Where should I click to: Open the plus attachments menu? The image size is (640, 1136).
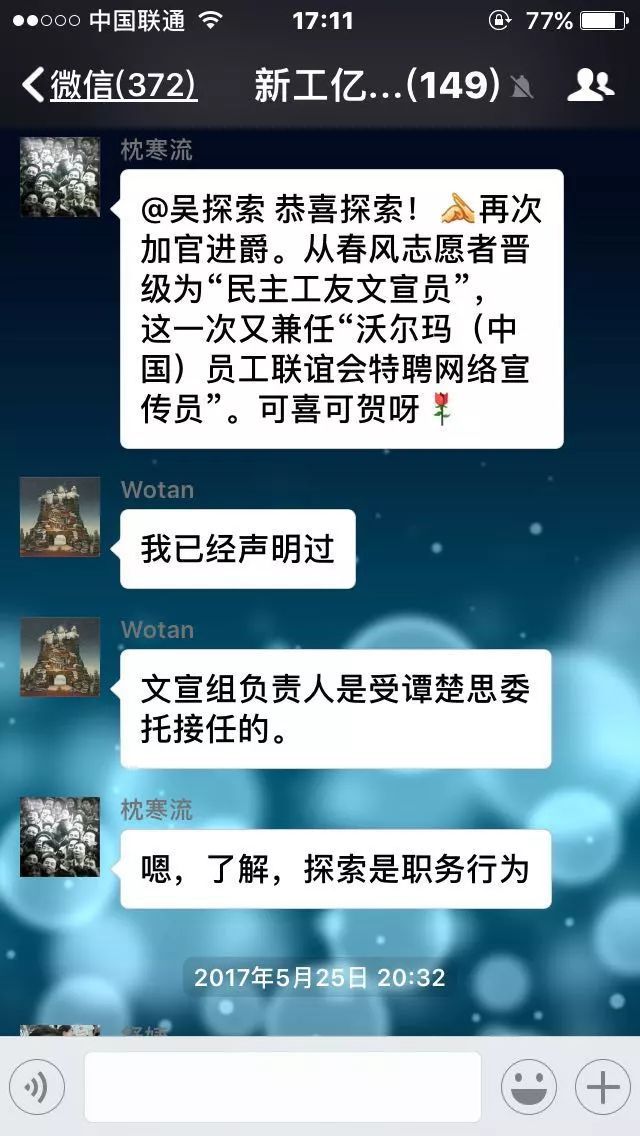[x=603, y=1087]
